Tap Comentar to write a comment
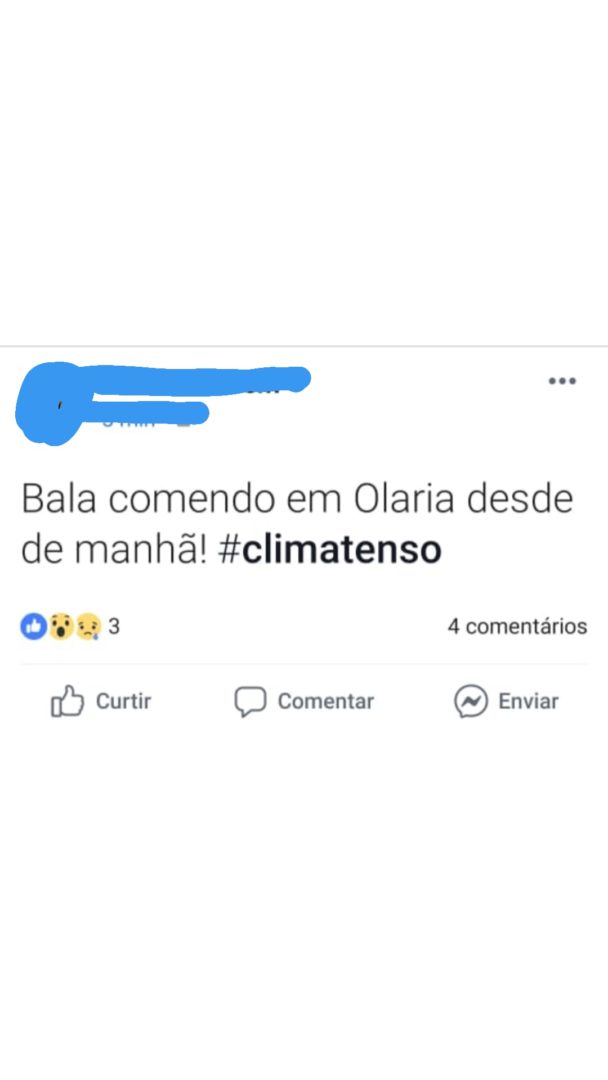608x1080 pixels. (304, 701)
